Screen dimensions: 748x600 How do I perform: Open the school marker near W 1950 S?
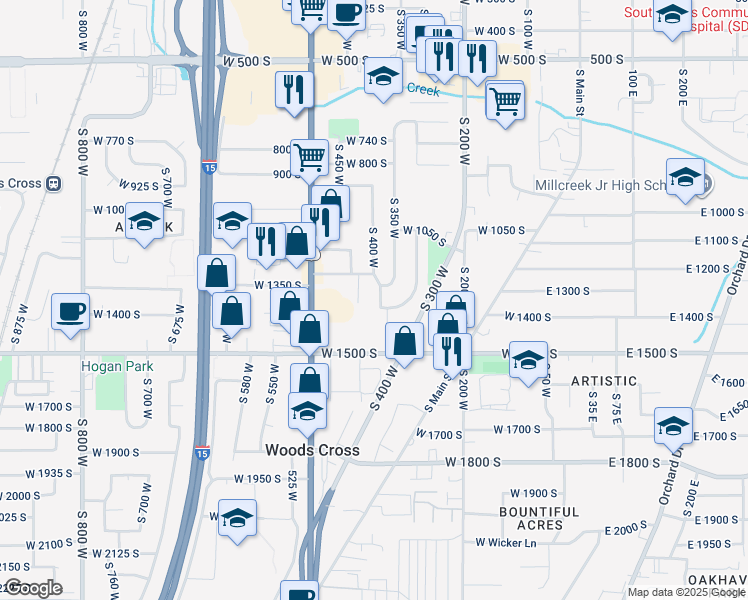pos(238,521)
